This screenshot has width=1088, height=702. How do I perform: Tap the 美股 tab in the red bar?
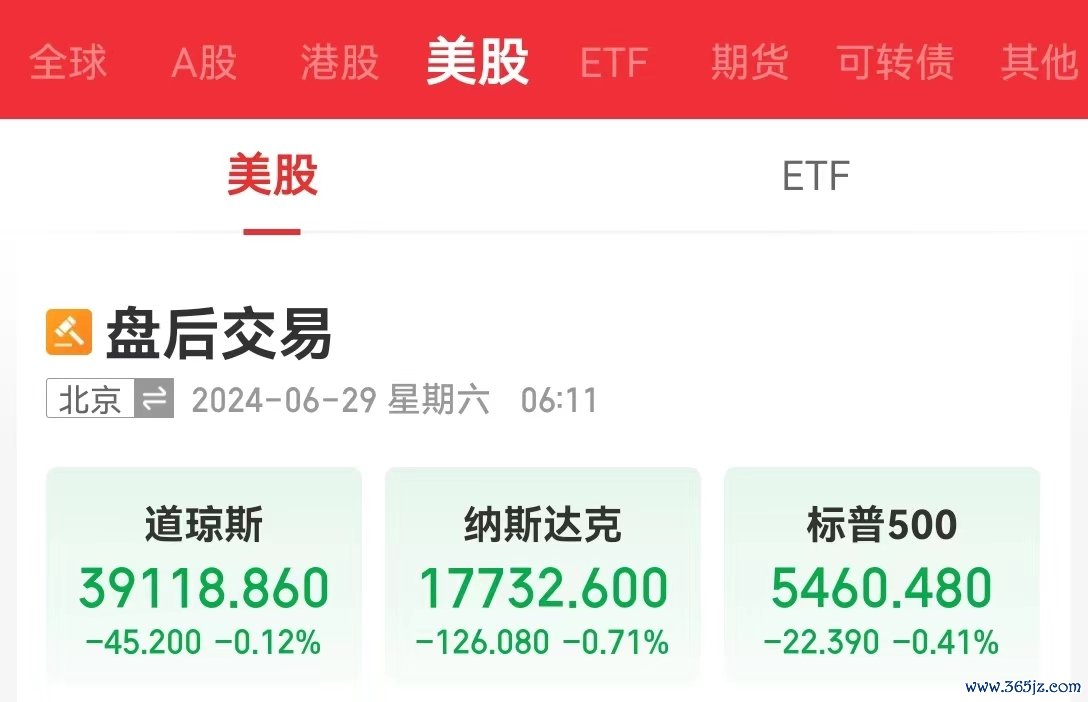click(477, 63)
